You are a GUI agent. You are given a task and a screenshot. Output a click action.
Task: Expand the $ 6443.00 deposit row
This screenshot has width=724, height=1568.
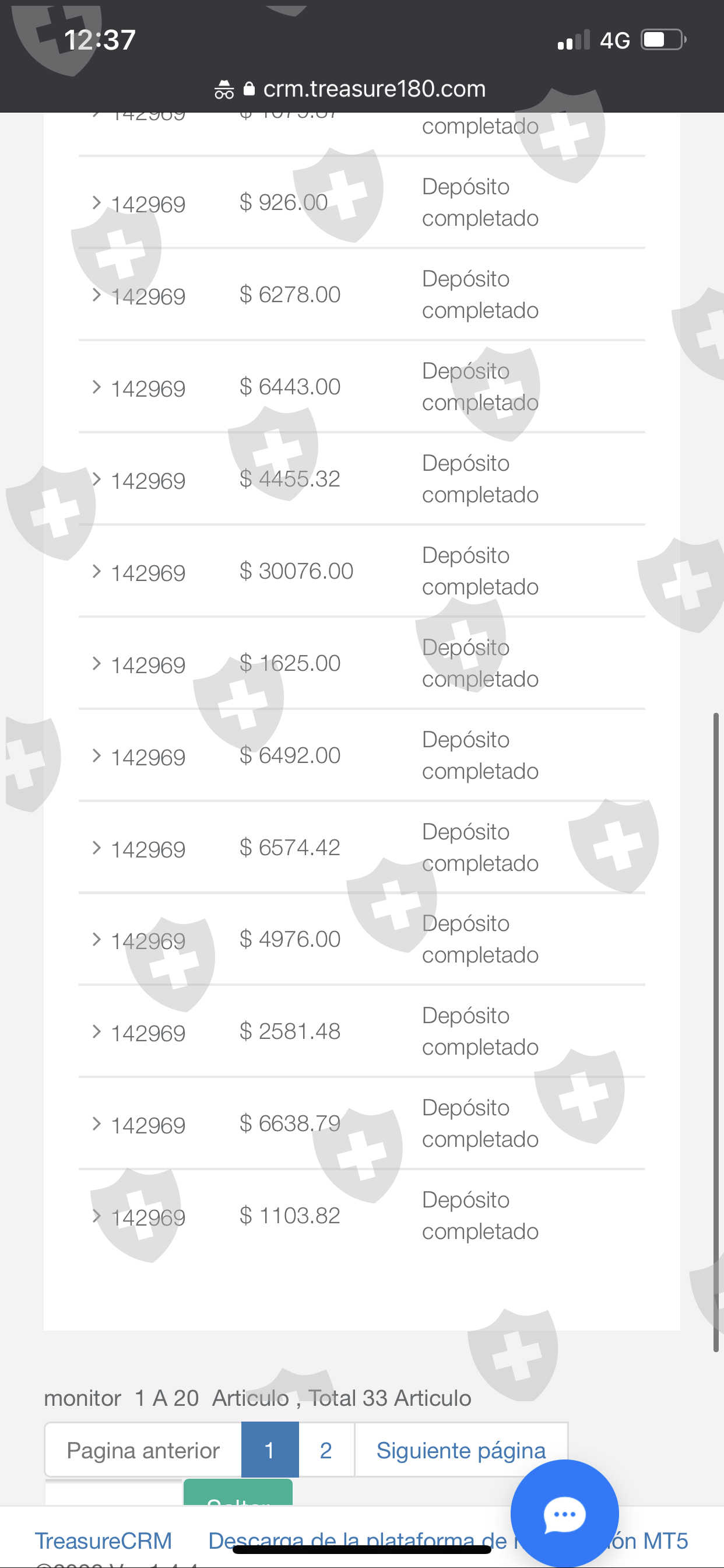[96, 387]
